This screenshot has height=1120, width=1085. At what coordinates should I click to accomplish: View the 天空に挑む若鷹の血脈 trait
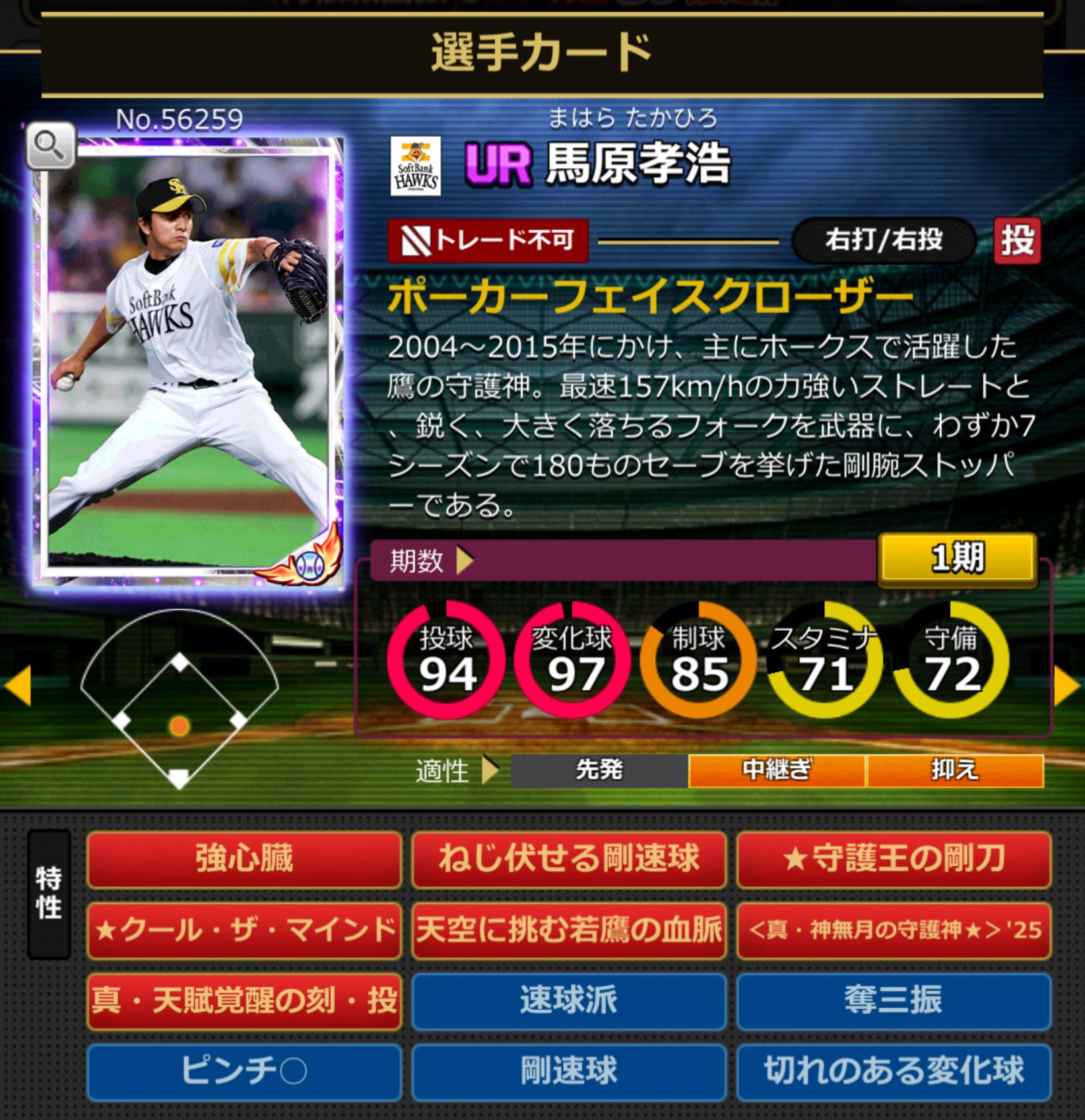(x=568, y=930)
